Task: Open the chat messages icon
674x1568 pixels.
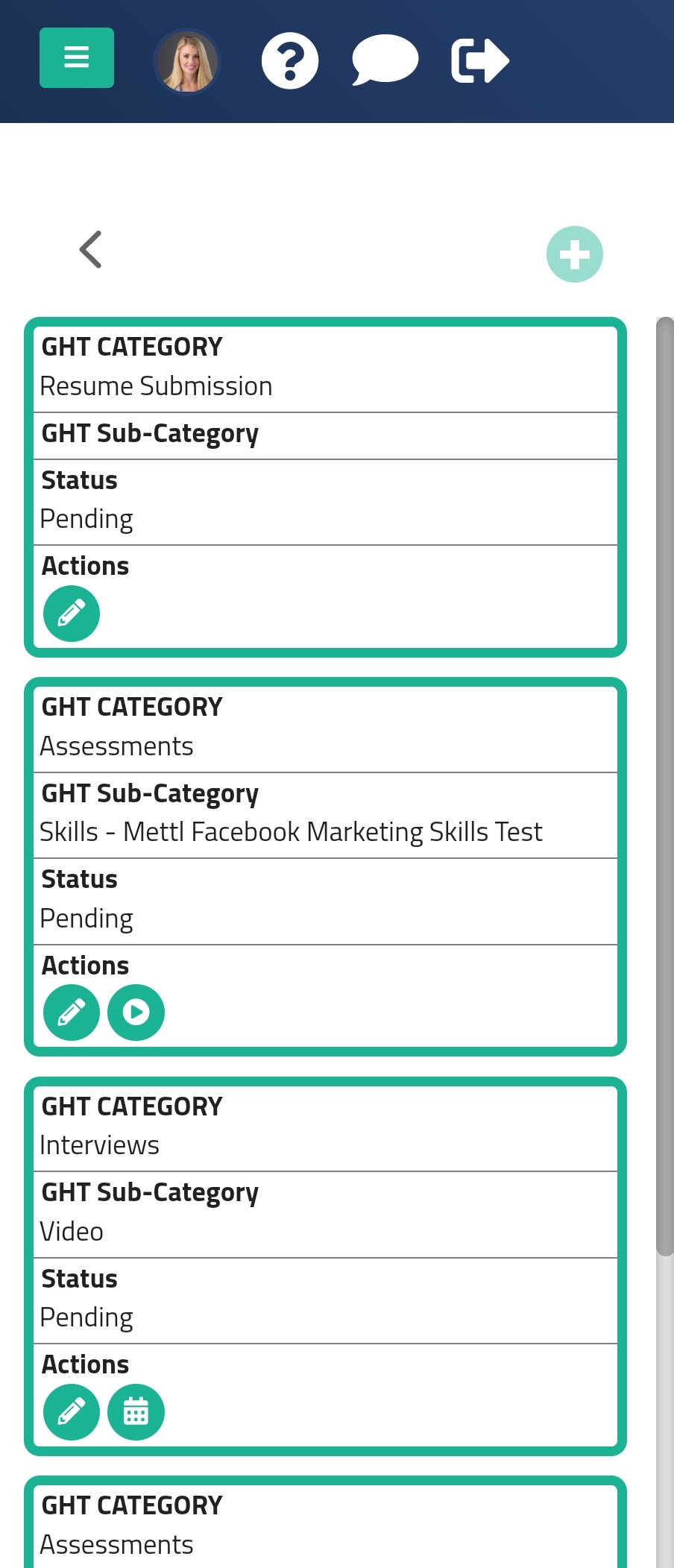Action: click(385, 60)
